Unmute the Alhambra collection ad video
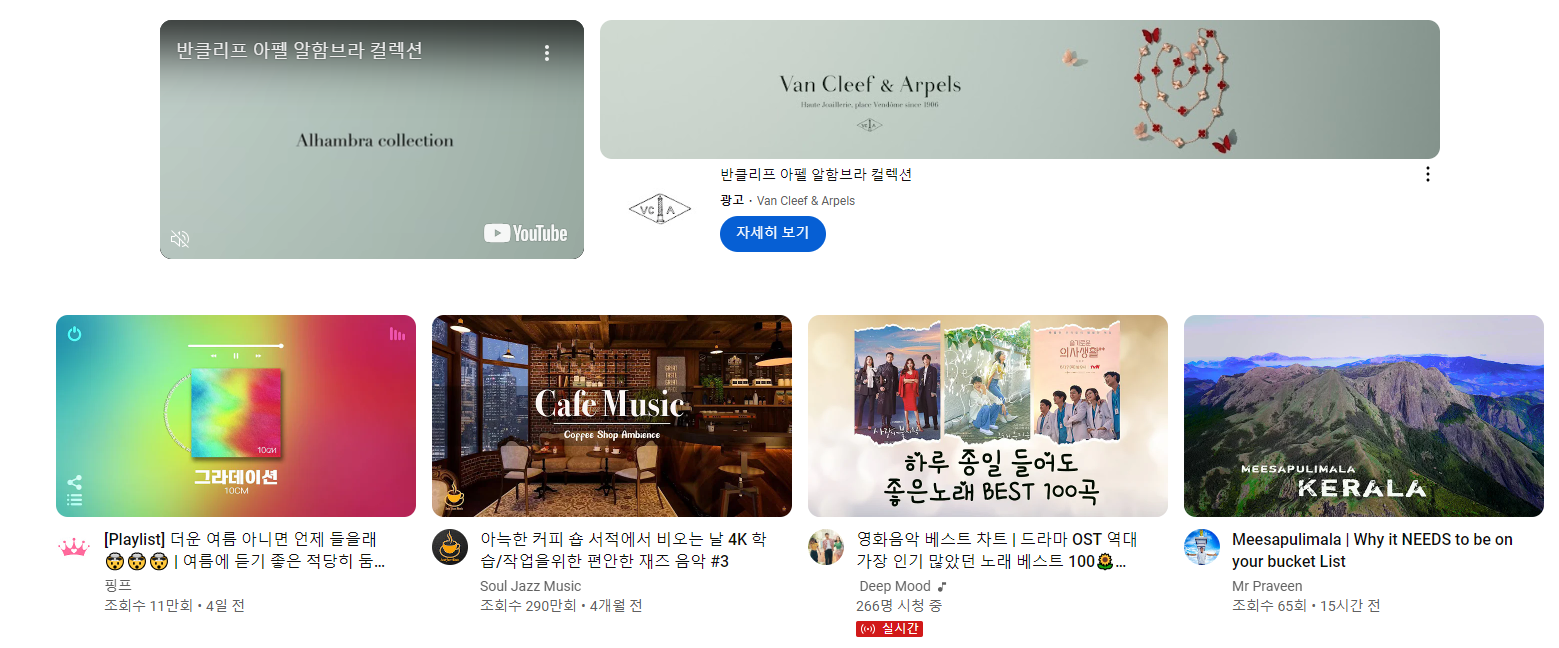 click(x=180, y=238)
